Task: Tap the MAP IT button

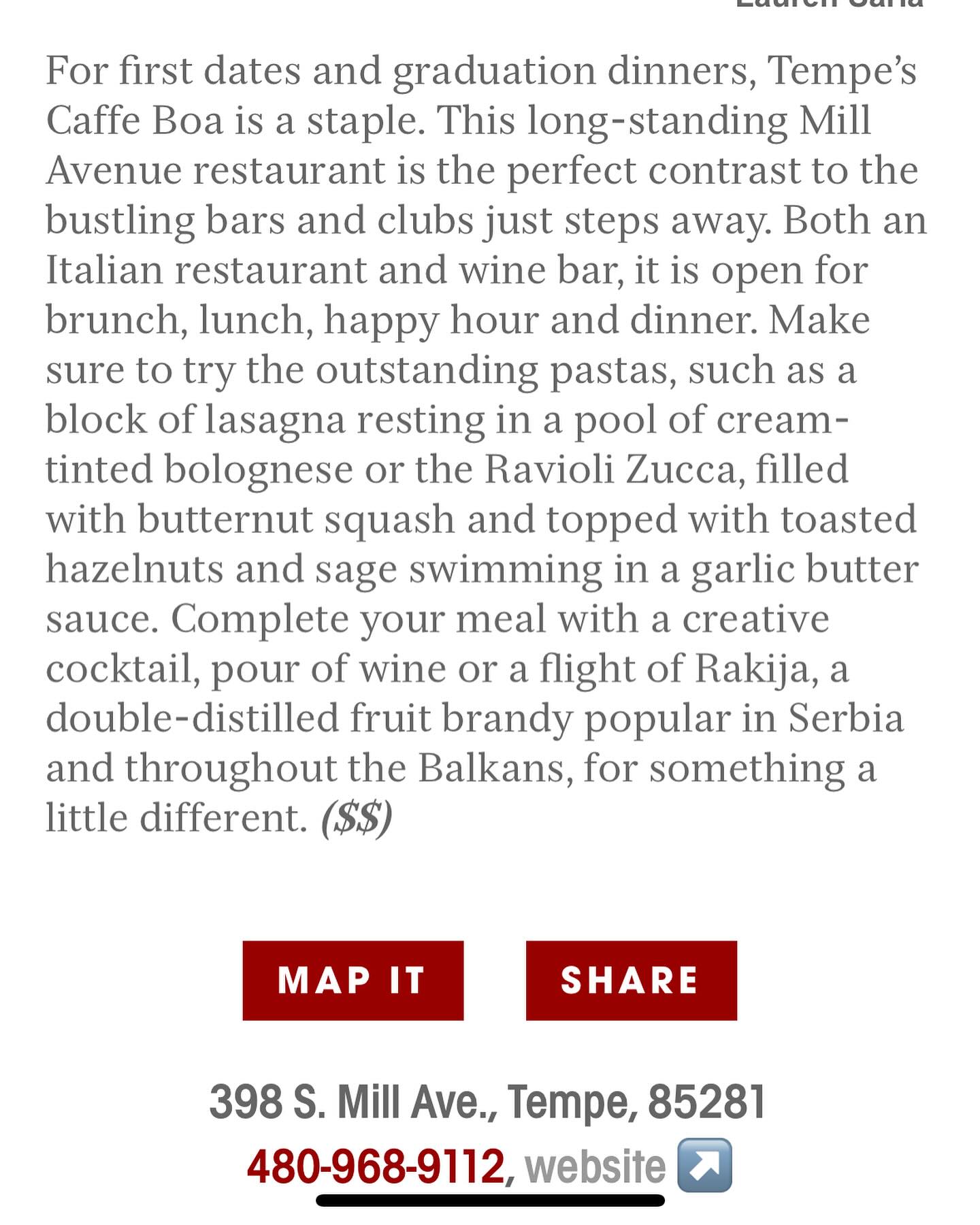Action: tap(353, 980)
